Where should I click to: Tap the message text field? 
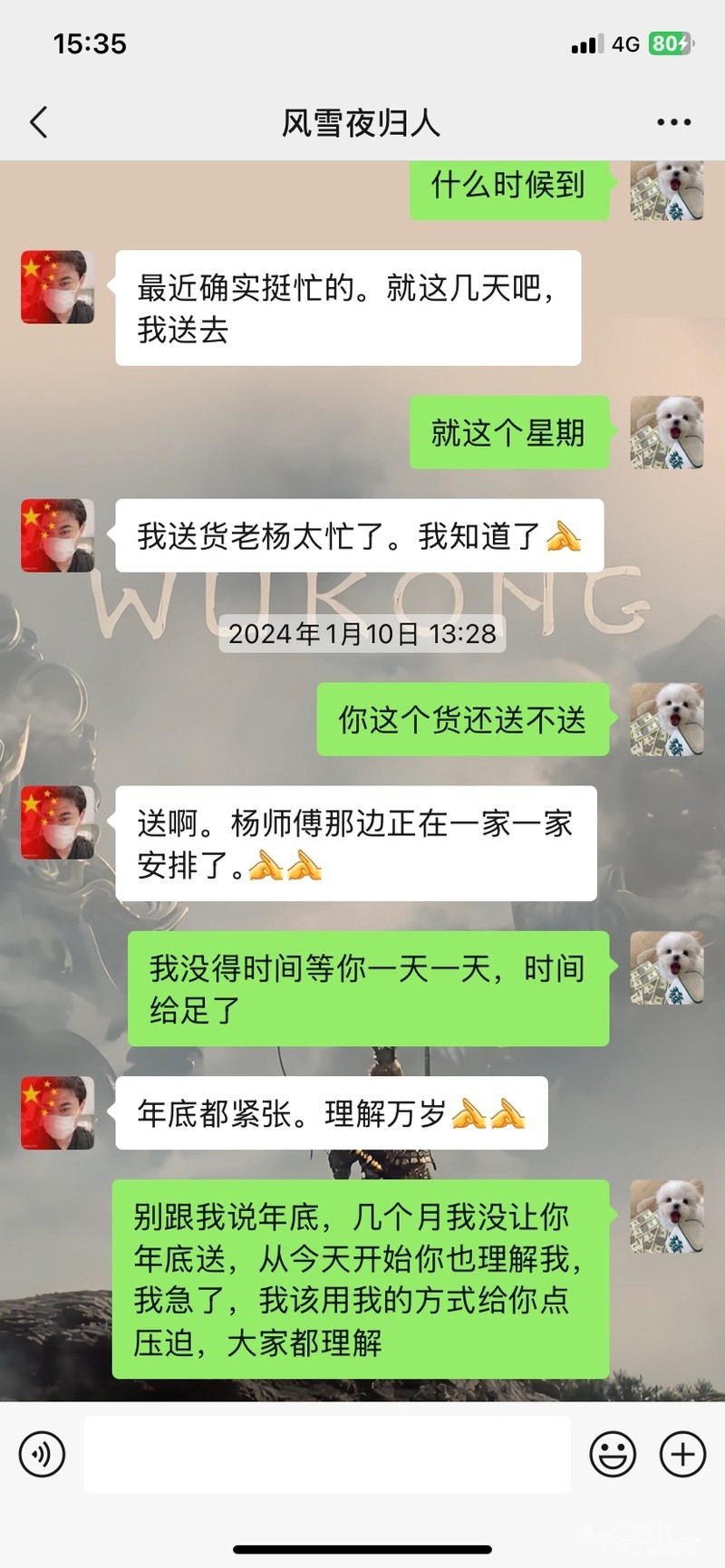327,1455
